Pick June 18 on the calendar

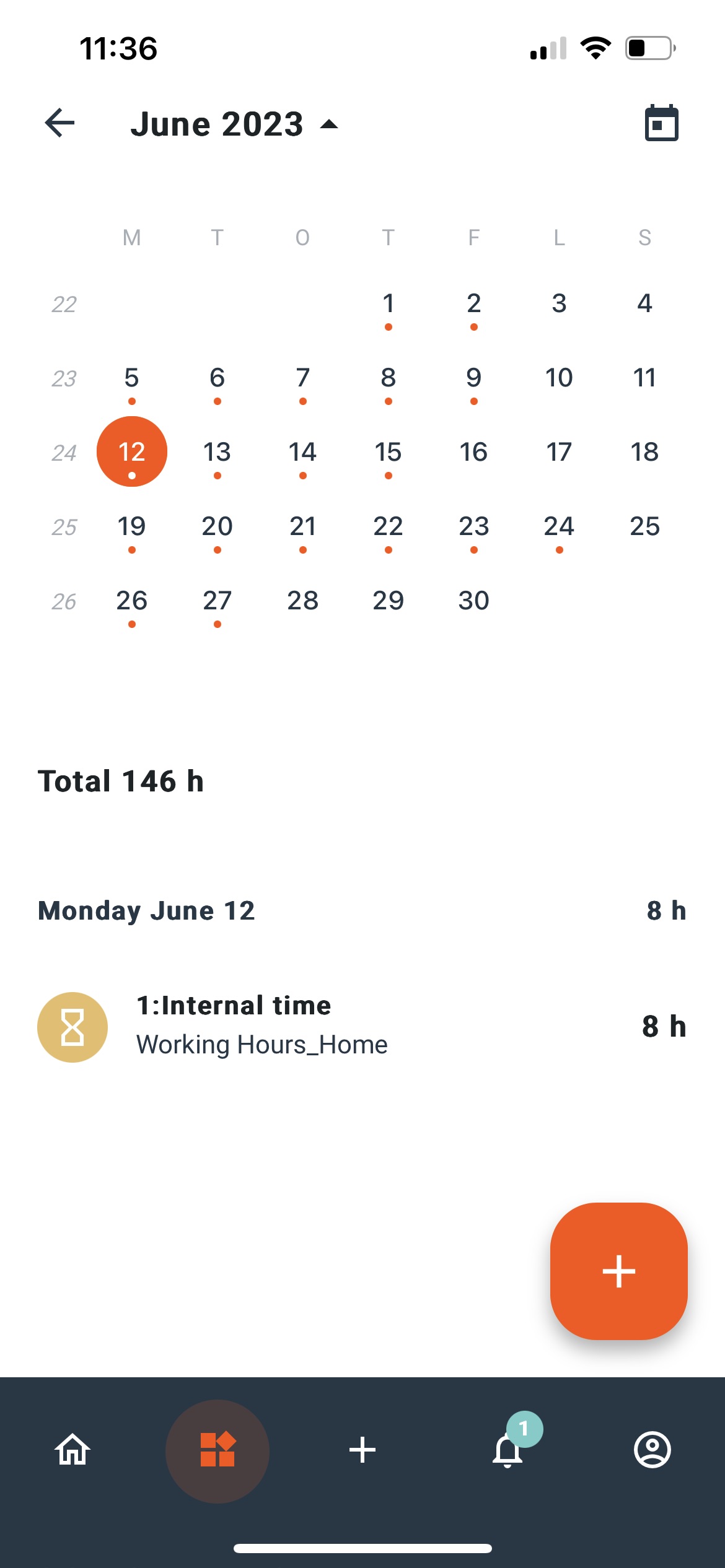click(644, 452)
